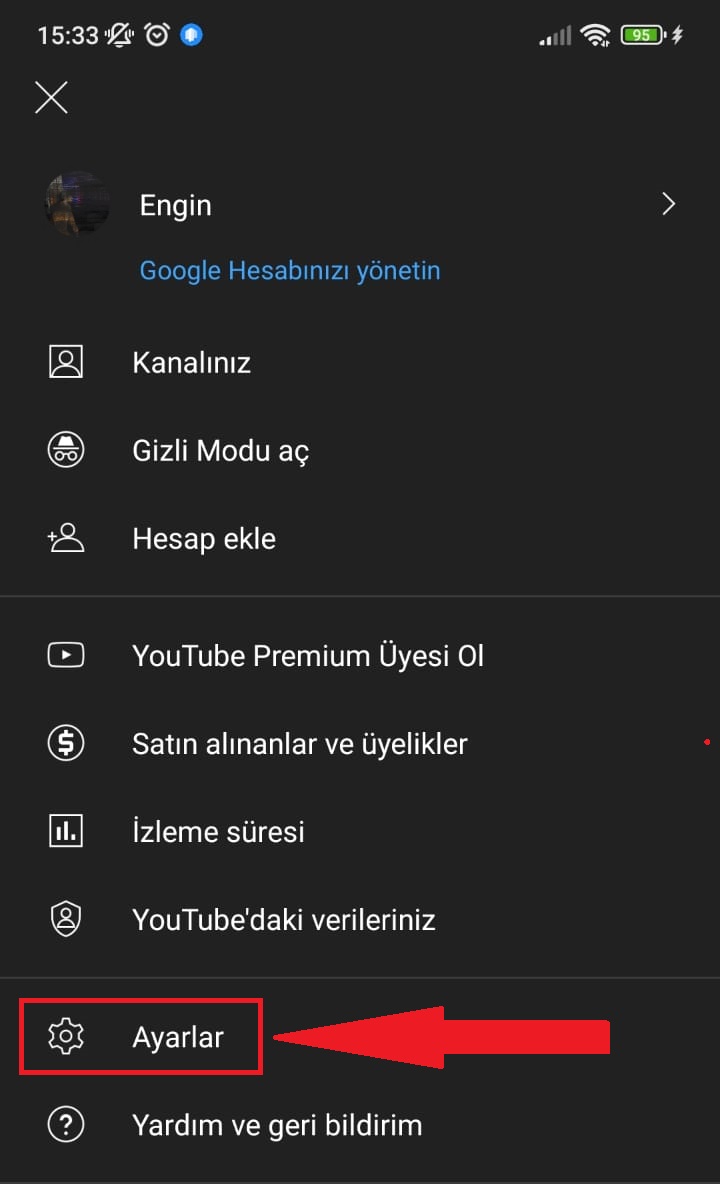Open YouTube'daki verileriniz

(284, 919)
